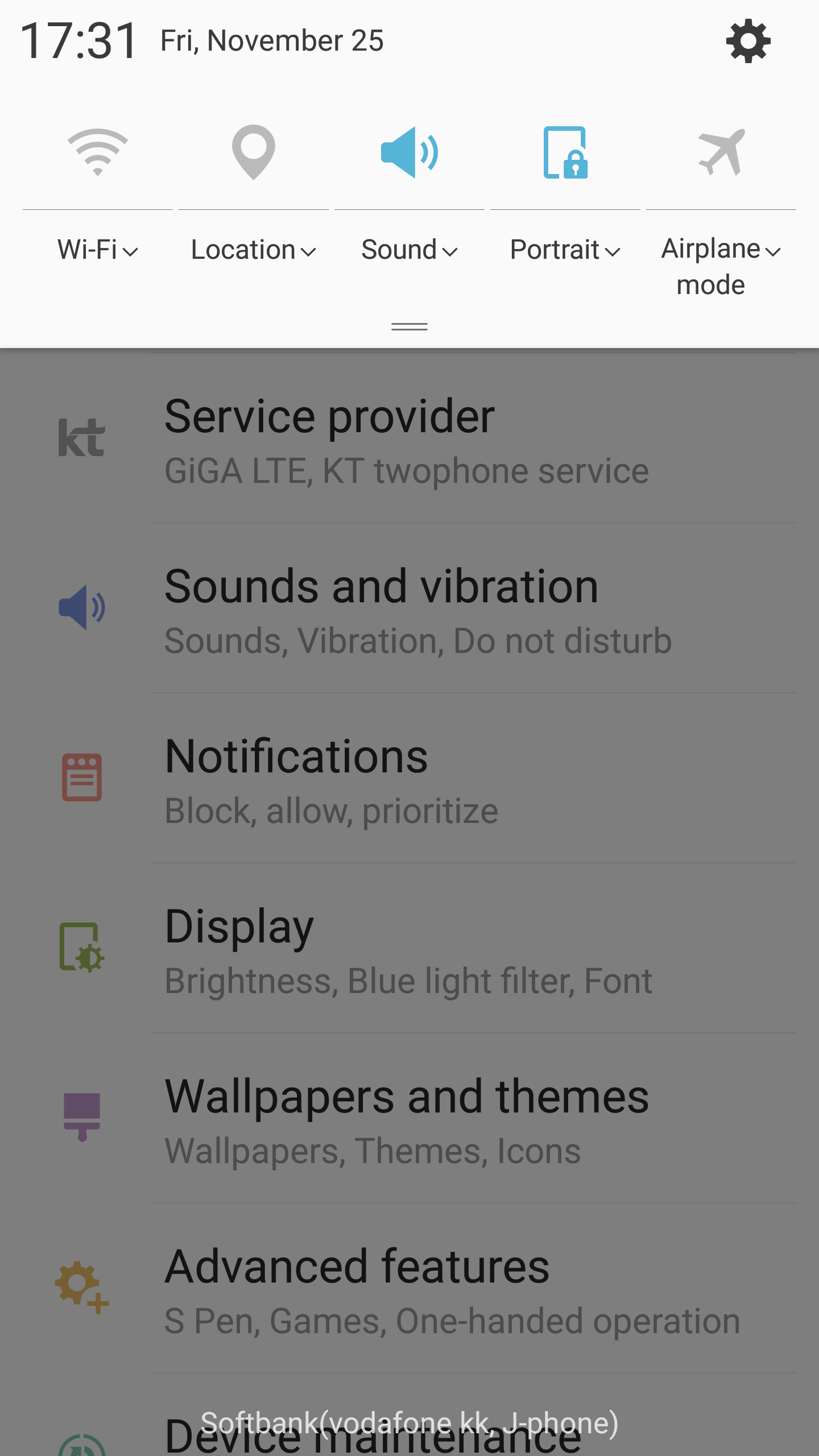Open Sounds and vibration settings
The image size is (819, 1456).
[409, 609]
